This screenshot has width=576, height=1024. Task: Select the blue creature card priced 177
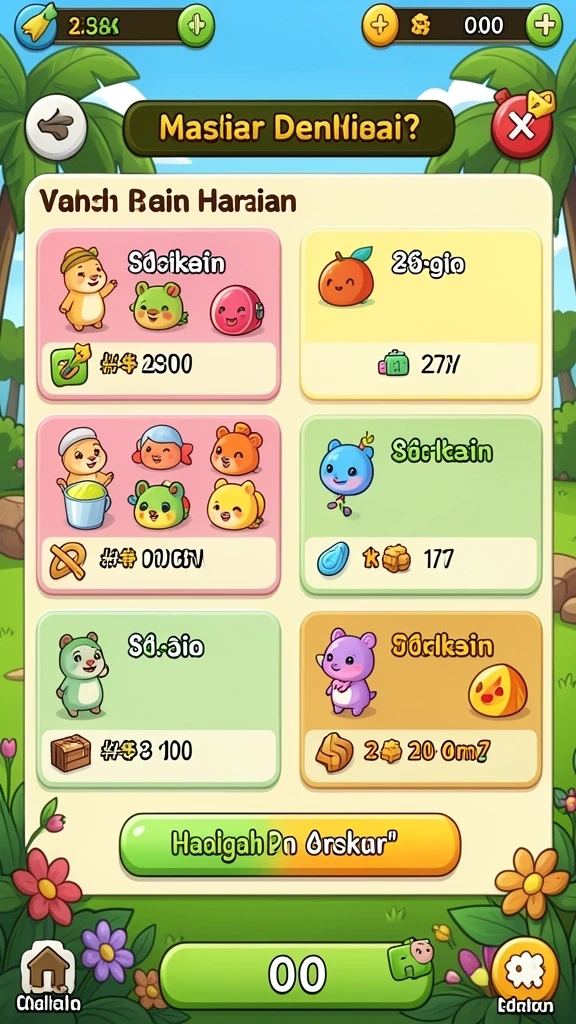coord(421,505)
